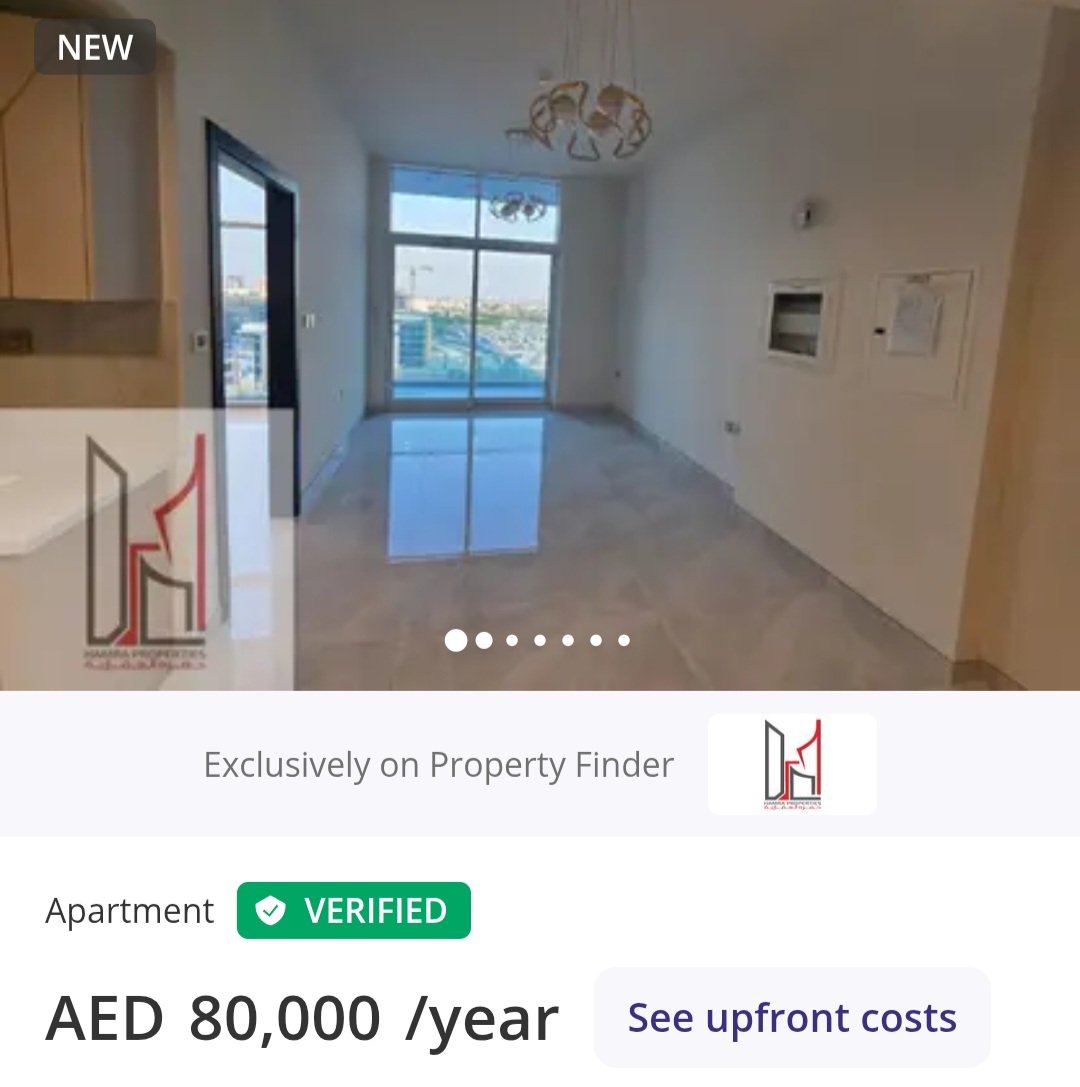Tap See upfront costs button
The height and width of the screenshot is (1087, 1080).
792,1018
